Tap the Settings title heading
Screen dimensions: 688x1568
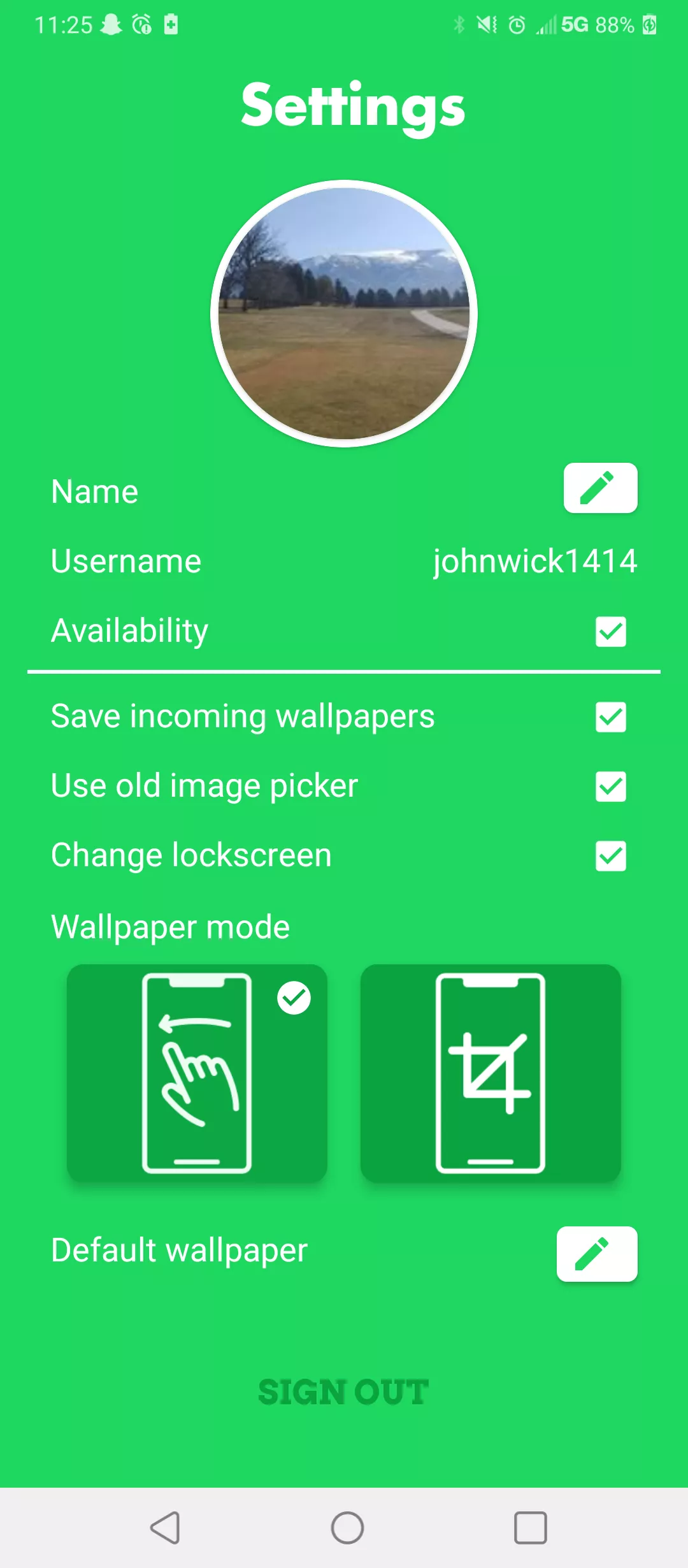[354, 106]
